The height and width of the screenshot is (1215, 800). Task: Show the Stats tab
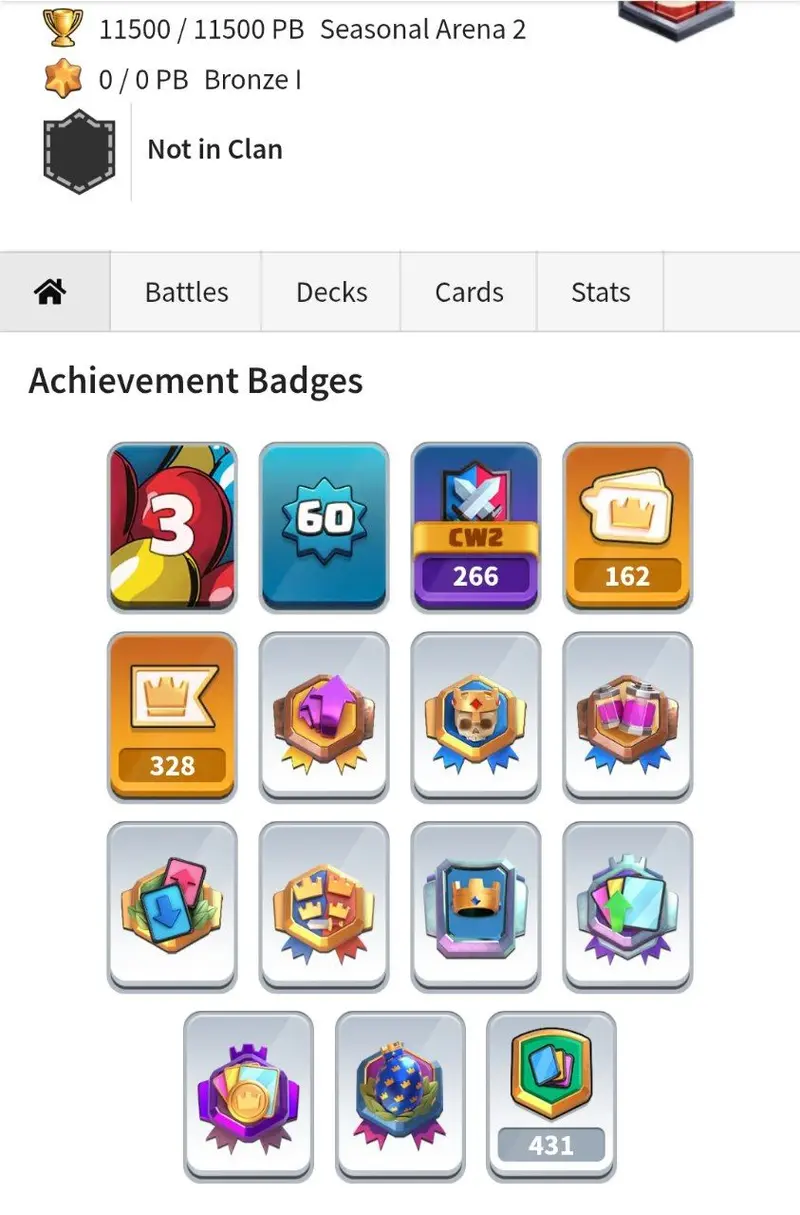(600, 292)
